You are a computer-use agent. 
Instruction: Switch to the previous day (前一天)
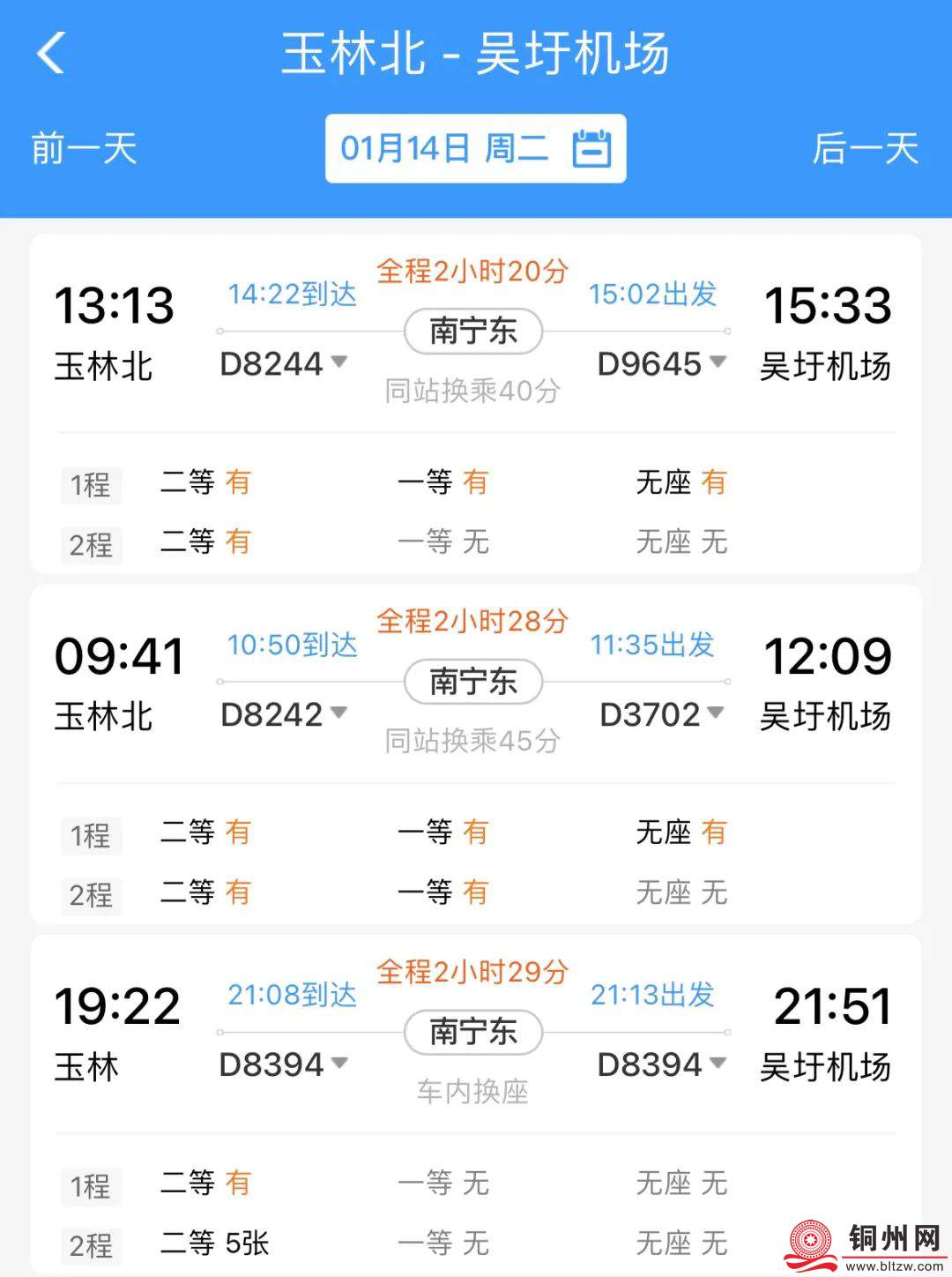click(85, 148)
